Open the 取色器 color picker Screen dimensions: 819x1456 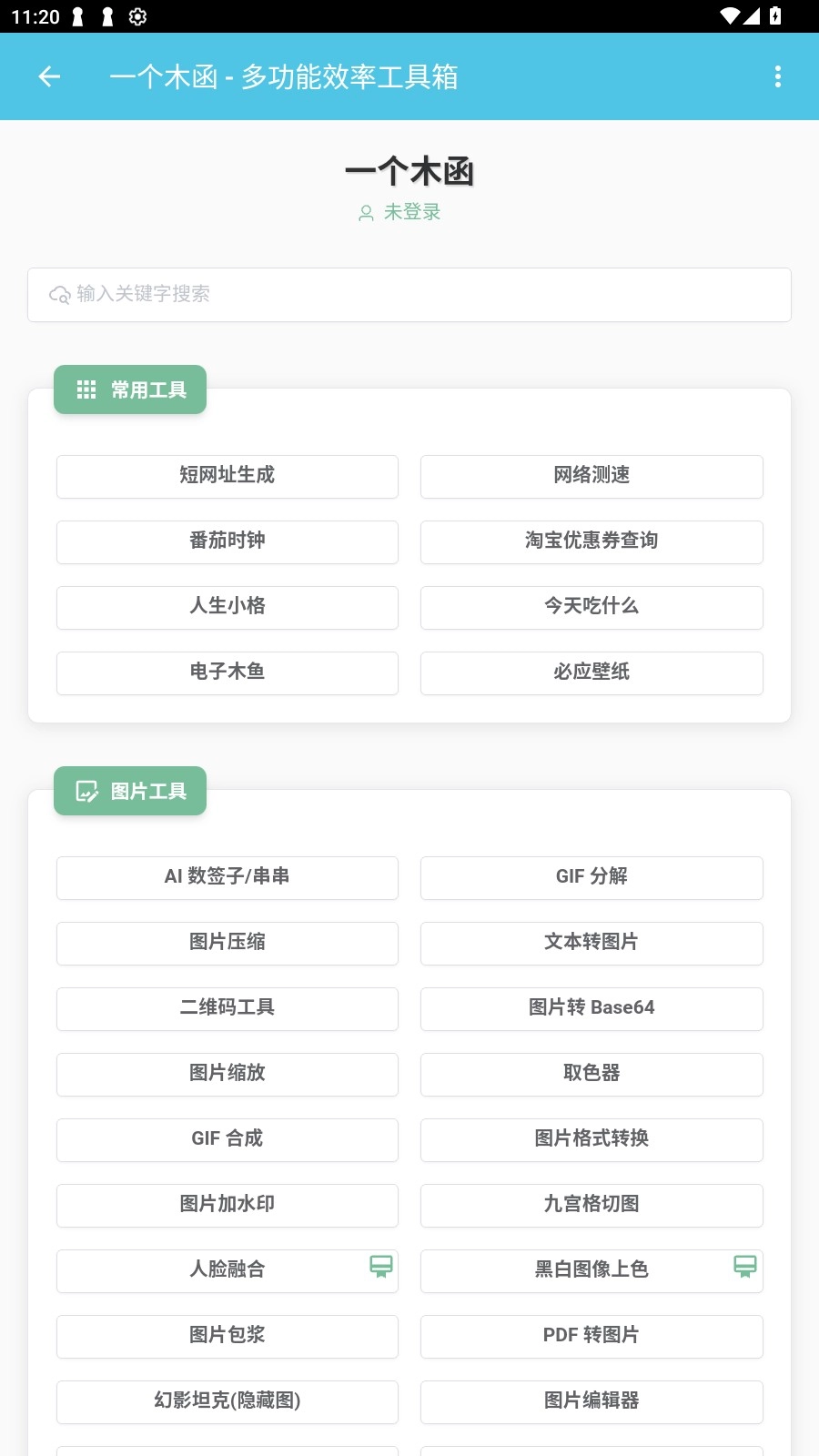(x=591, y=1075)
